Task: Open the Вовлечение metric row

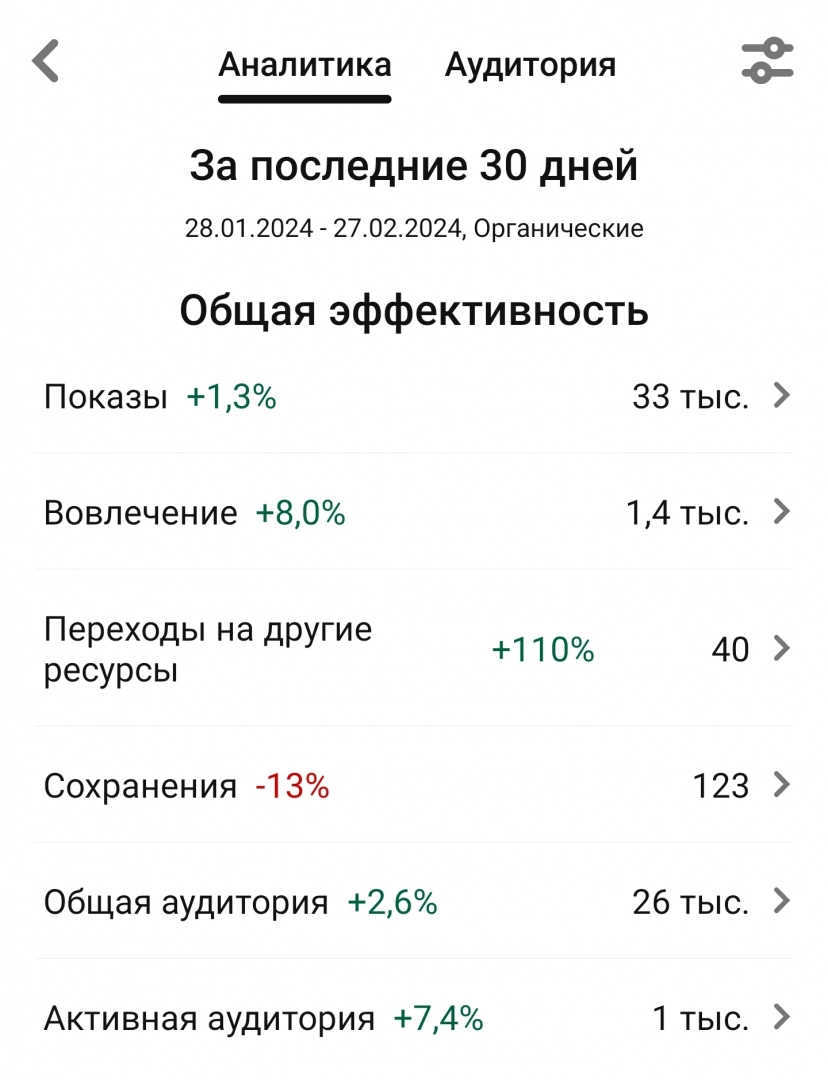Action: (x=414, y=512)
